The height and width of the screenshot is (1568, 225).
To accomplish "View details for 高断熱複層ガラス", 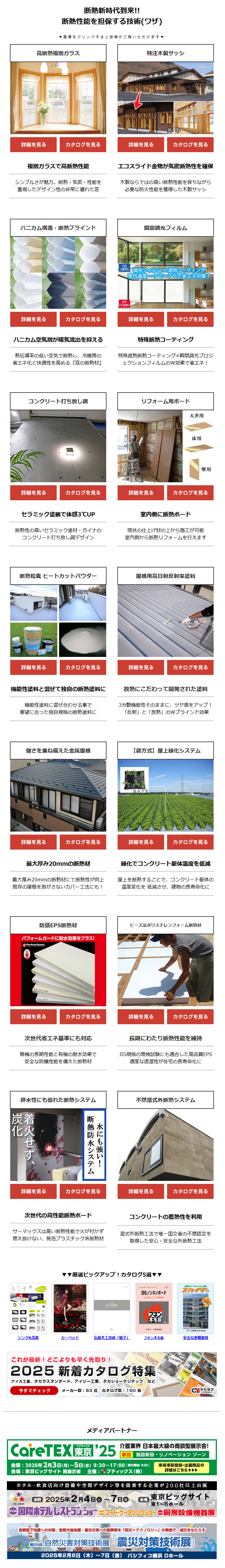I will coord(33,145).
